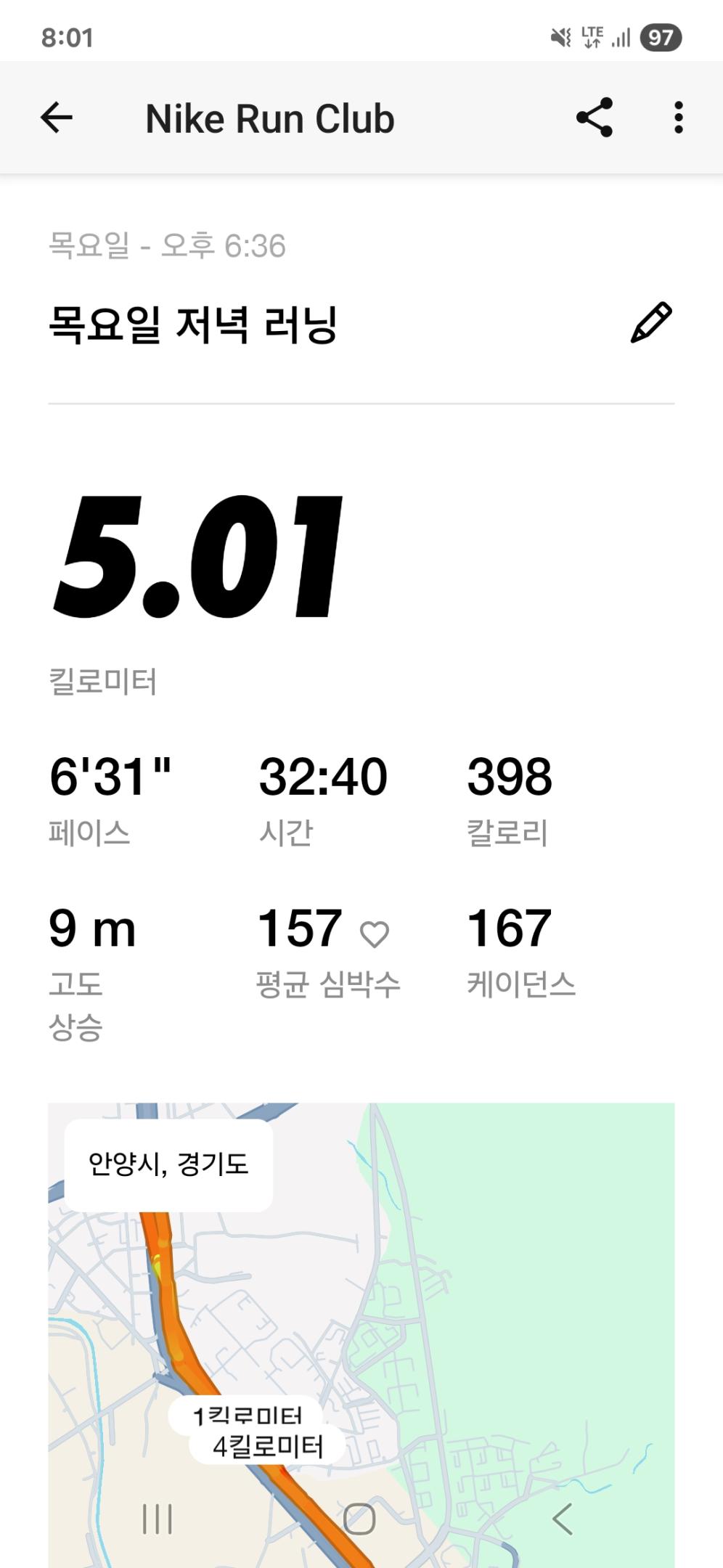
Task: Tap the system home button
Action: click(359, 1518)
